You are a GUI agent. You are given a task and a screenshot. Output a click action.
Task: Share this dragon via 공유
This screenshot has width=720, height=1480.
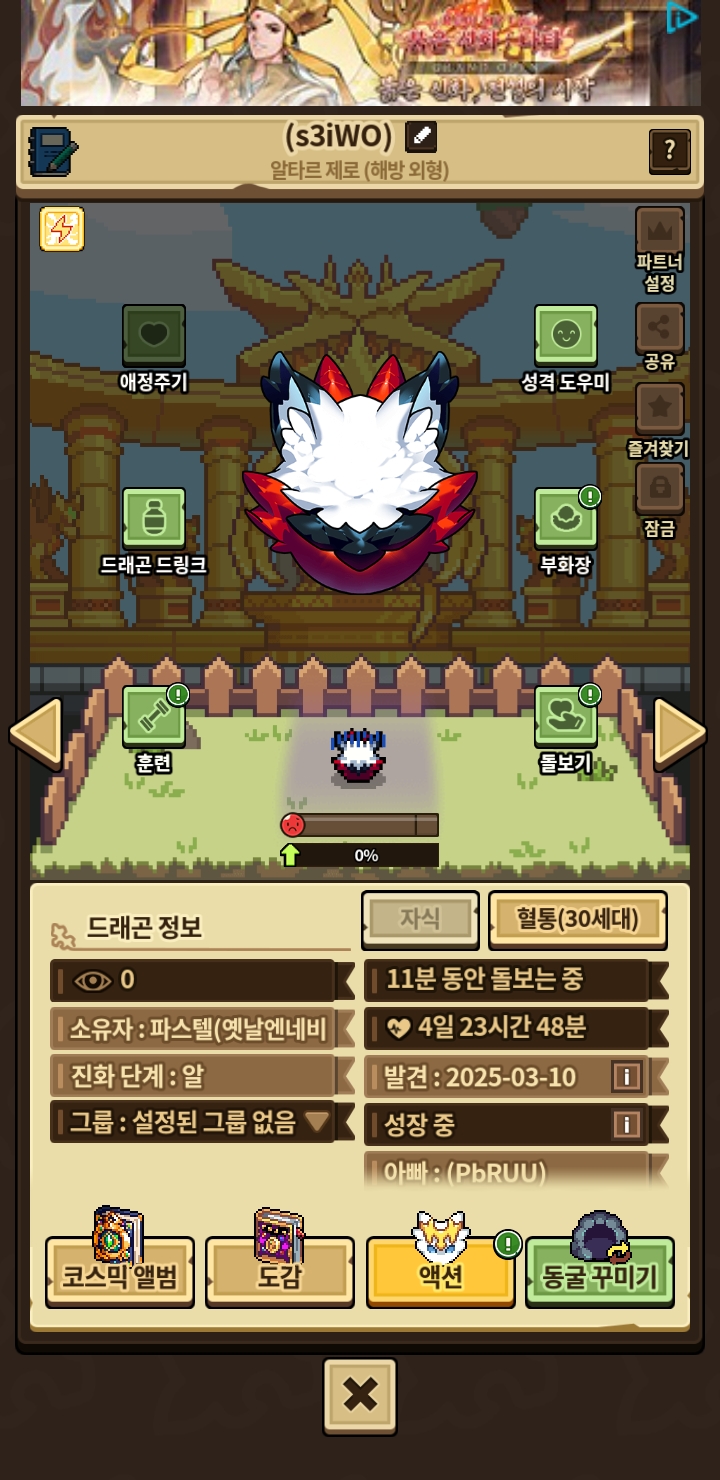click(660, 338)
